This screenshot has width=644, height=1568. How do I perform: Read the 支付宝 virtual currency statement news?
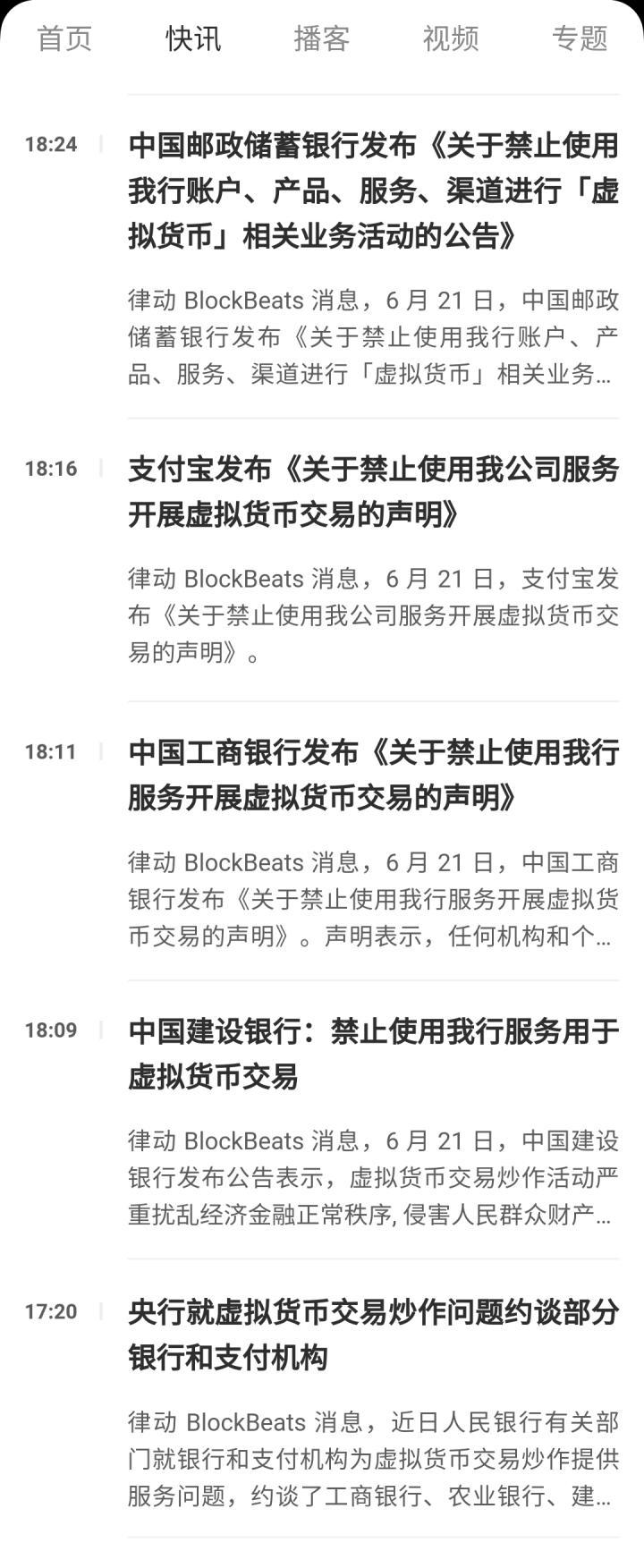pyautogui.click(x=373, y=492)
